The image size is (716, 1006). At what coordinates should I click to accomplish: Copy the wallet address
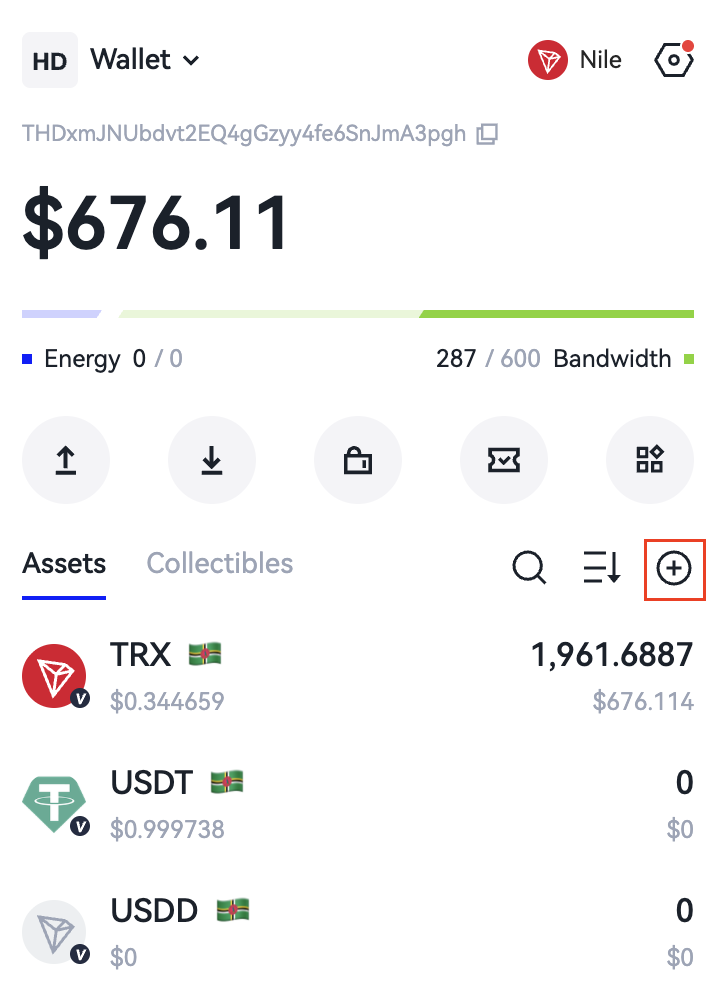point(487,133)
